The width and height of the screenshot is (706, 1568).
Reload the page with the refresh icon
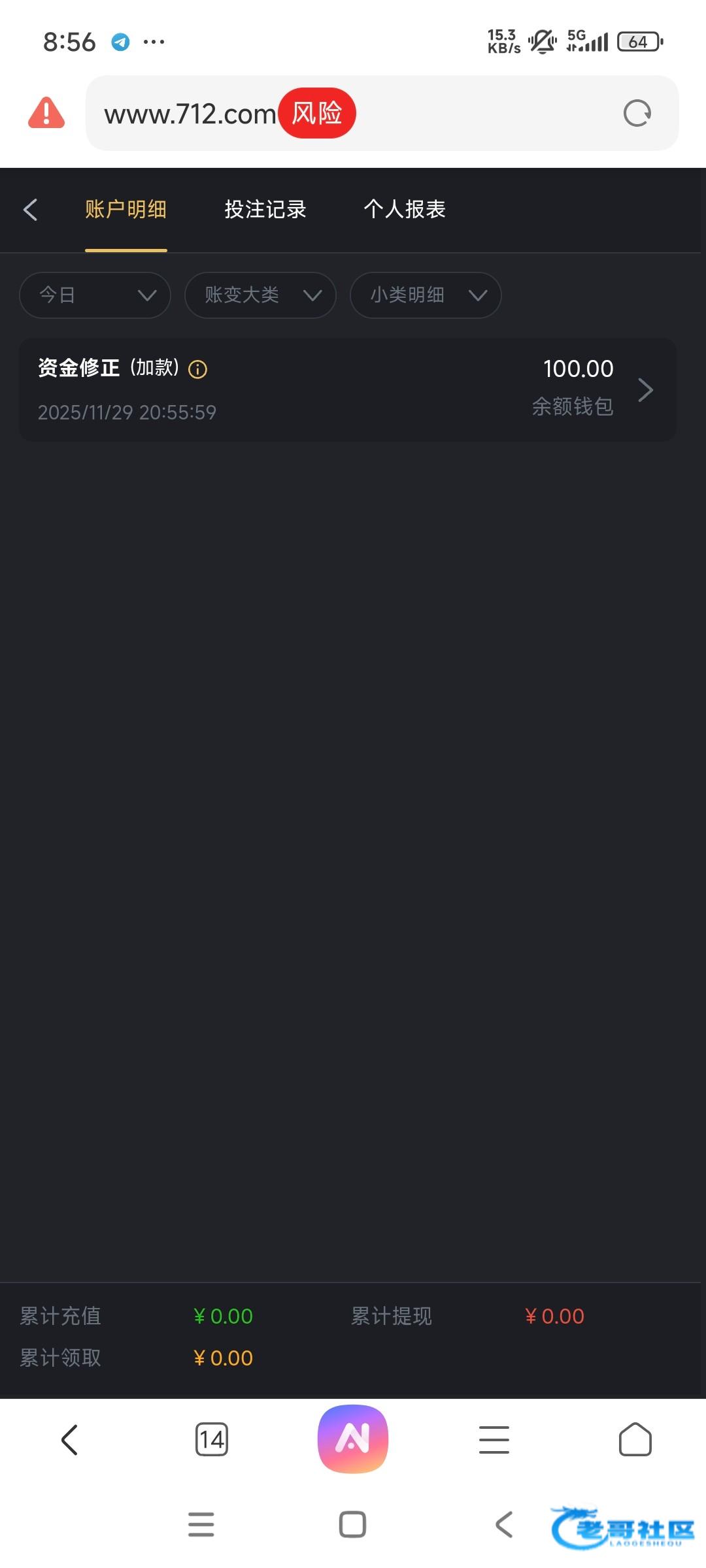coord(637,113)
